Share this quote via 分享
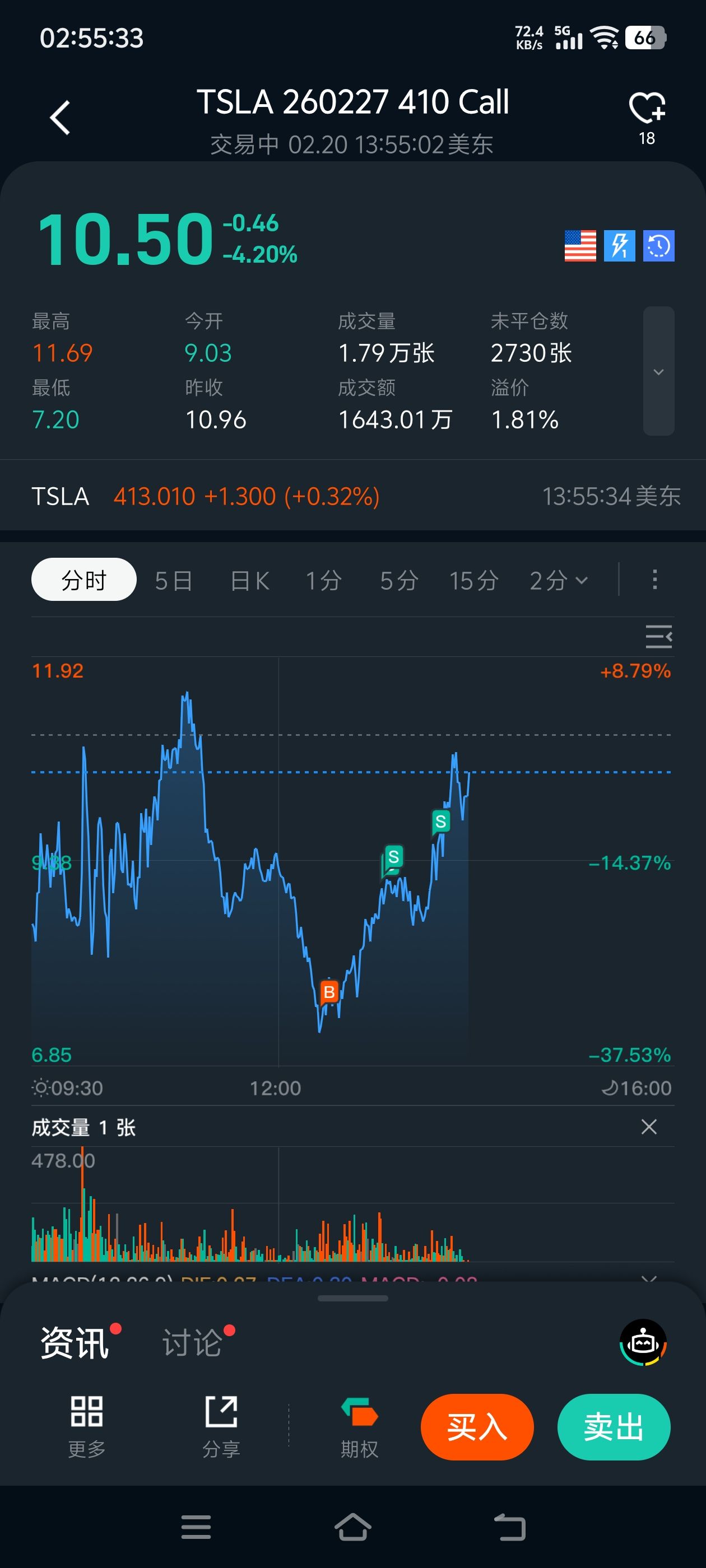This screenshot has width=706, height=1568. pyautogui.click(x=221, y=1426)
